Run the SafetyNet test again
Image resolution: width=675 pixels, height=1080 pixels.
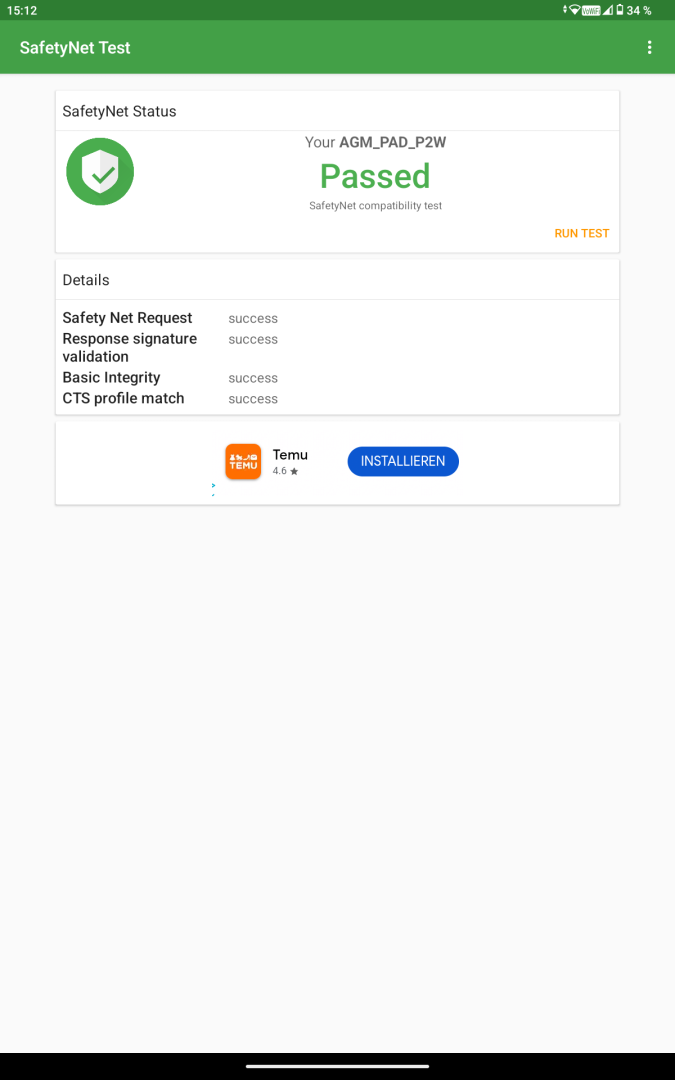(x=581, y=233)
